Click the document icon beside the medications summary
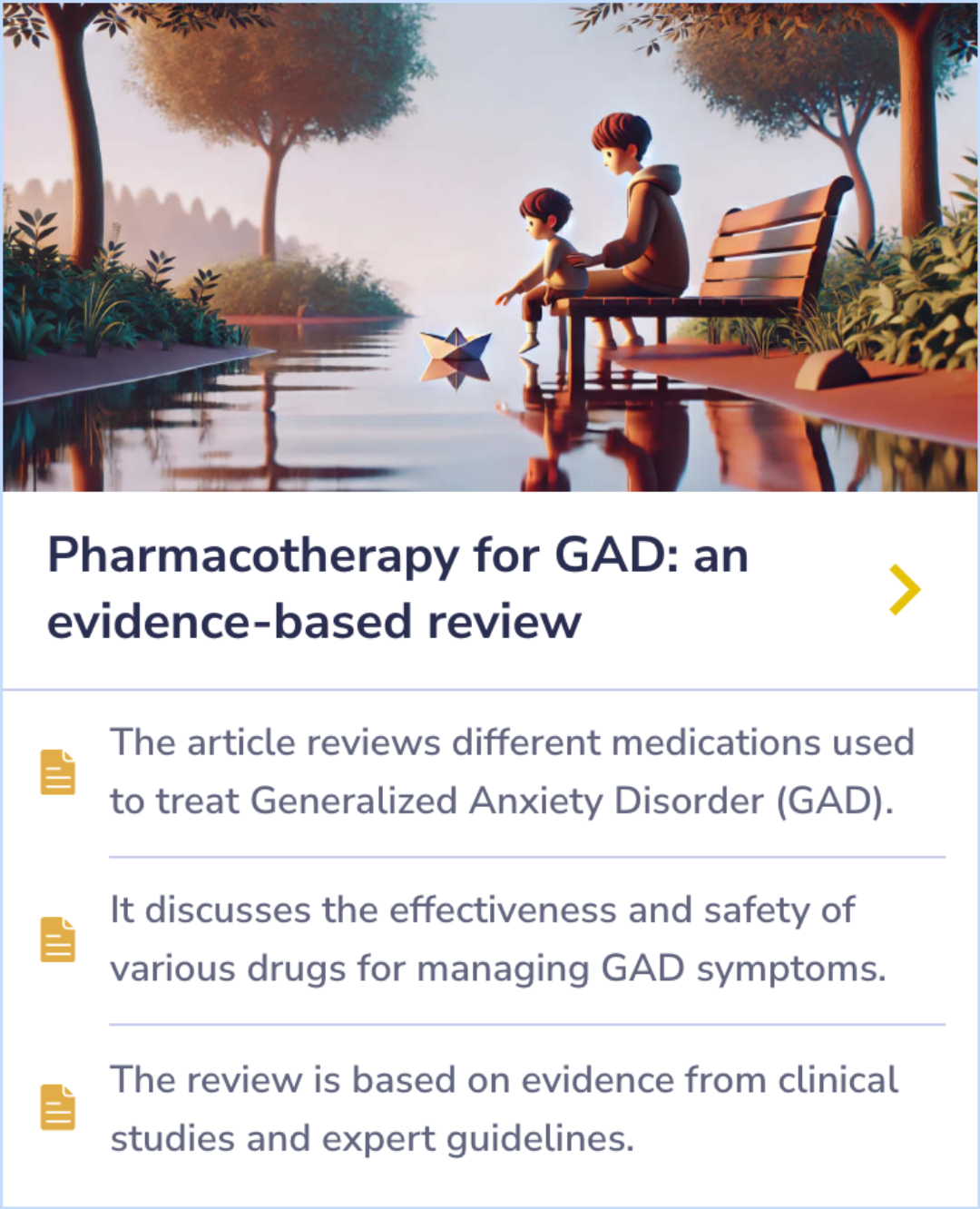This screenshot has width=980, height=1209. [57, 772]
